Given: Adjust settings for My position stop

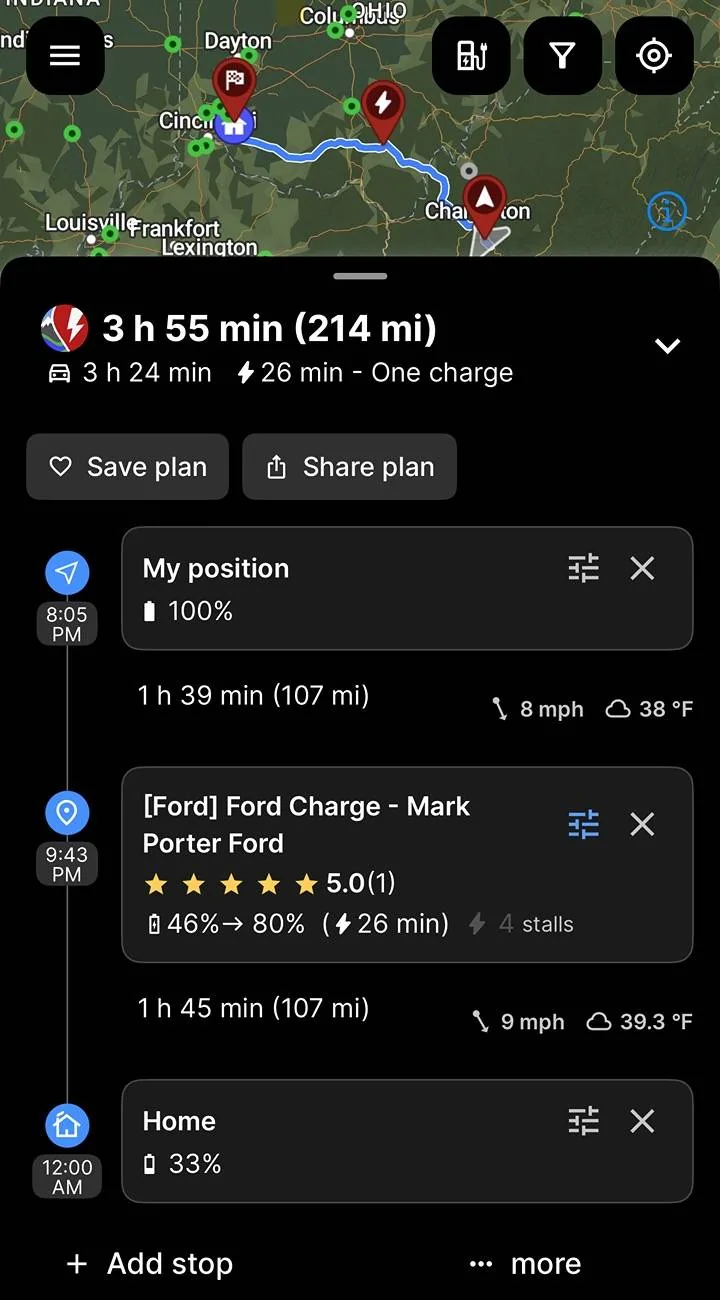Looking at the screenshot, I should coord(584,568).
